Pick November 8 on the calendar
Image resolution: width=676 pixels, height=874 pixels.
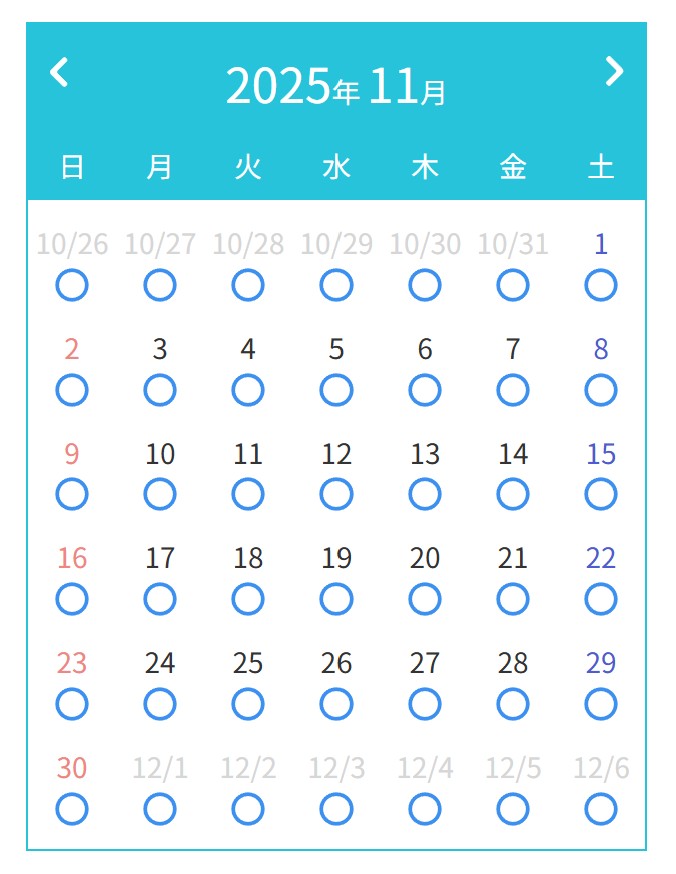(x=600, y=389)
